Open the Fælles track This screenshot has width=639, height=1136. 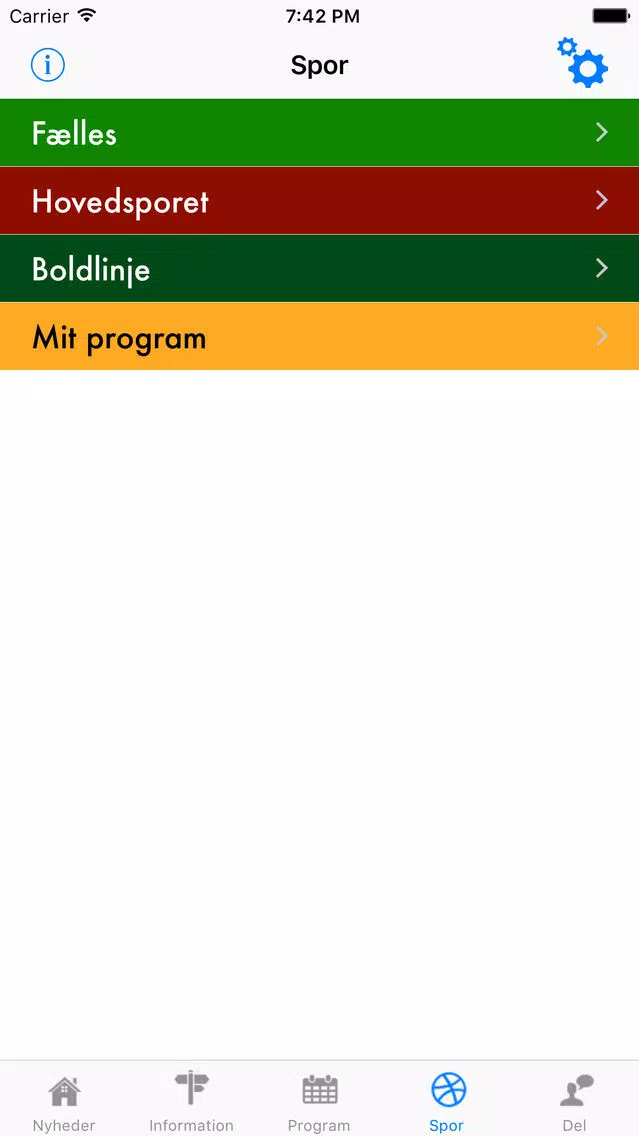click(319, 133)
